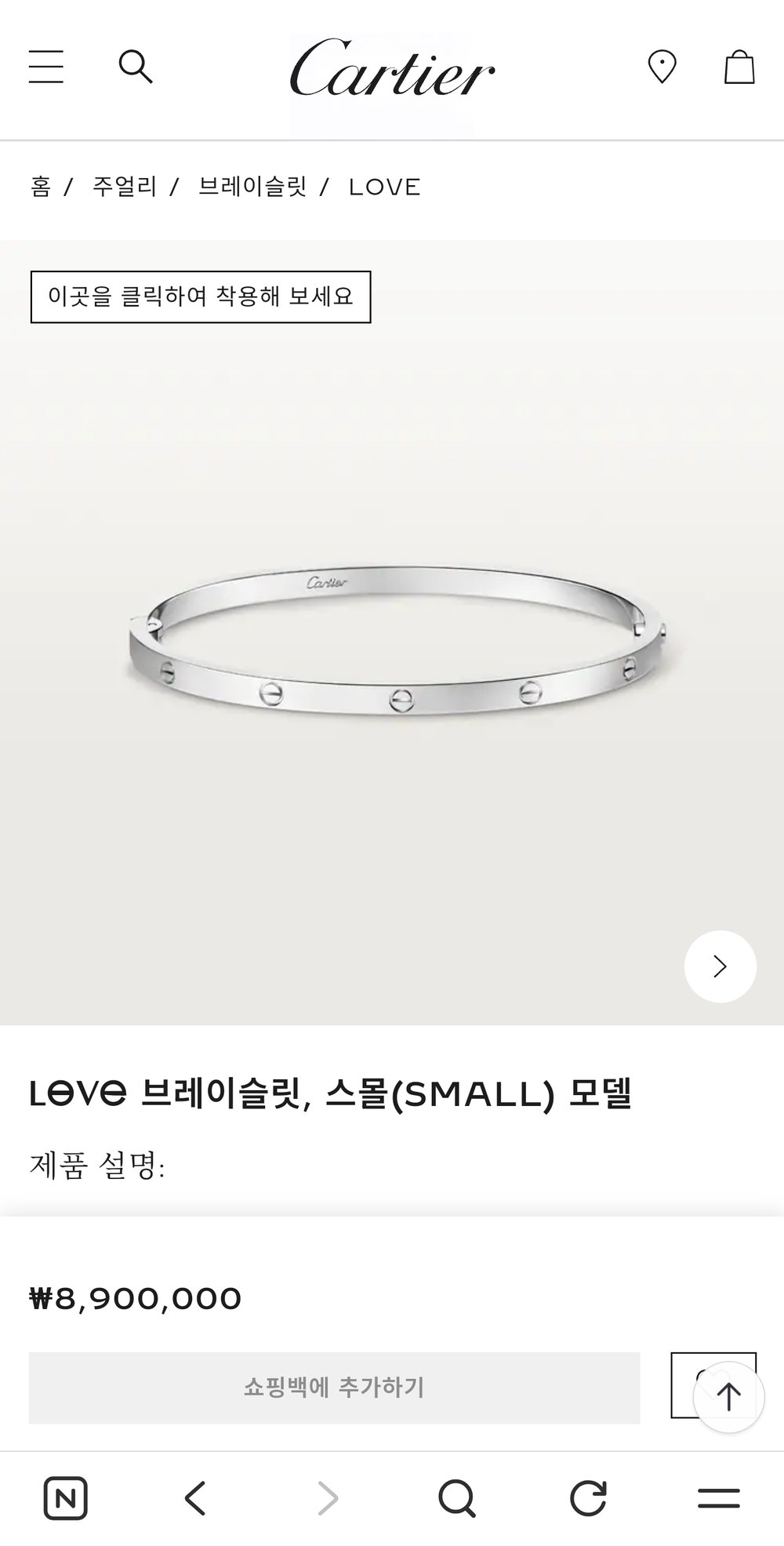Open browser menu
The image size is (784, 1546).
click(718, 1498)
